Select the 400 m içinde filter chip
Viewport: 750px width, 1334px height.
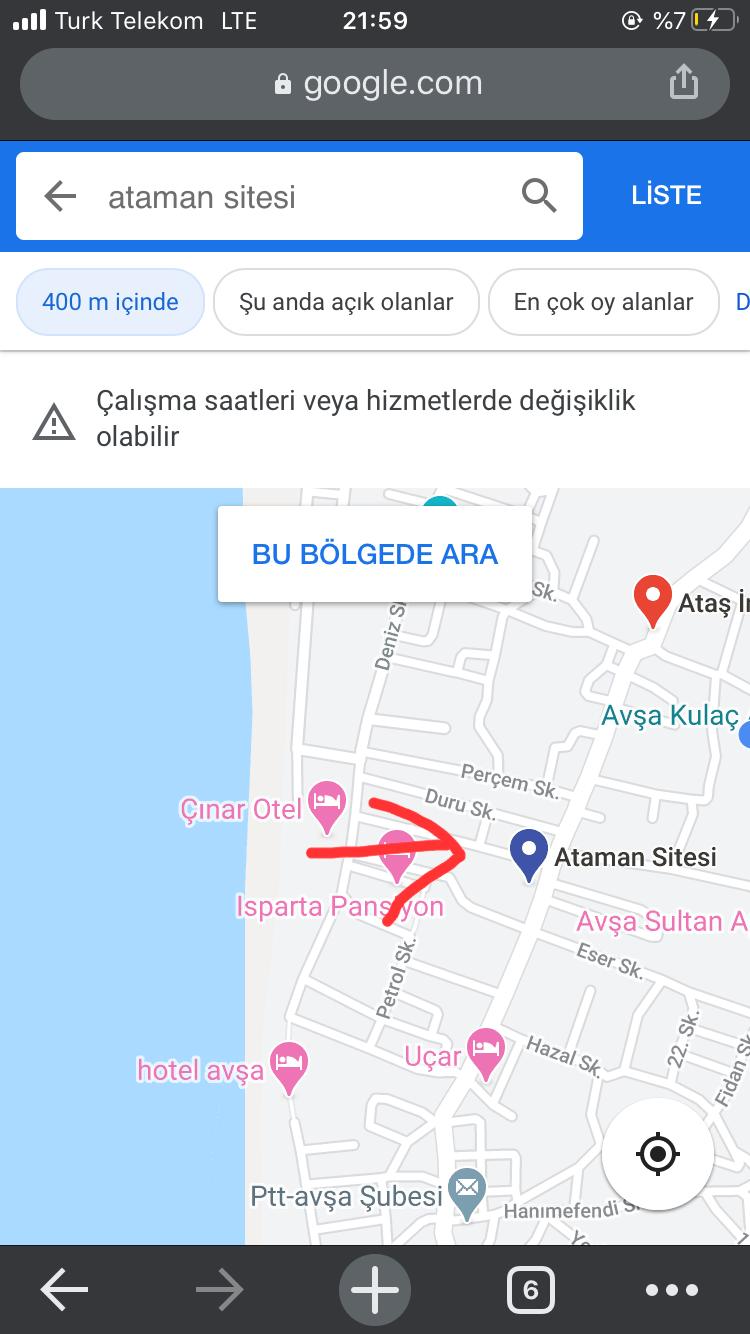pyautogui.click(x=110, y=302)
